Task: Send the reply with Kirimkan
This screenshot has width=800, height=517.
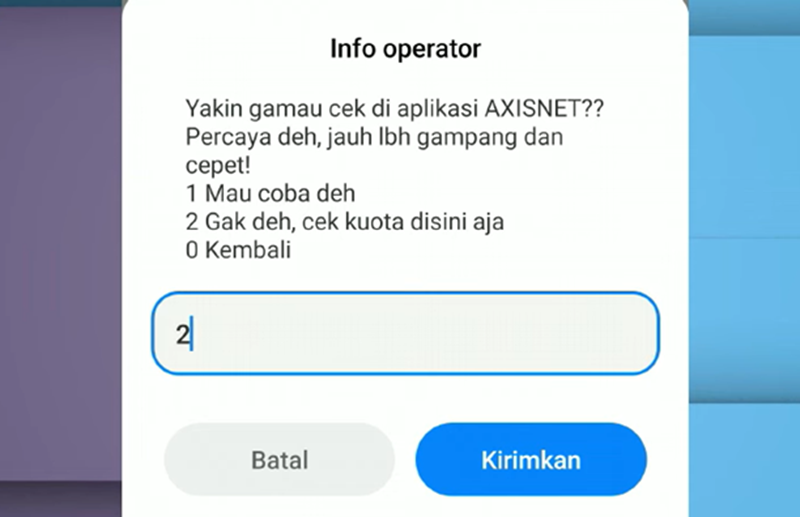Action: coord(531,461)
